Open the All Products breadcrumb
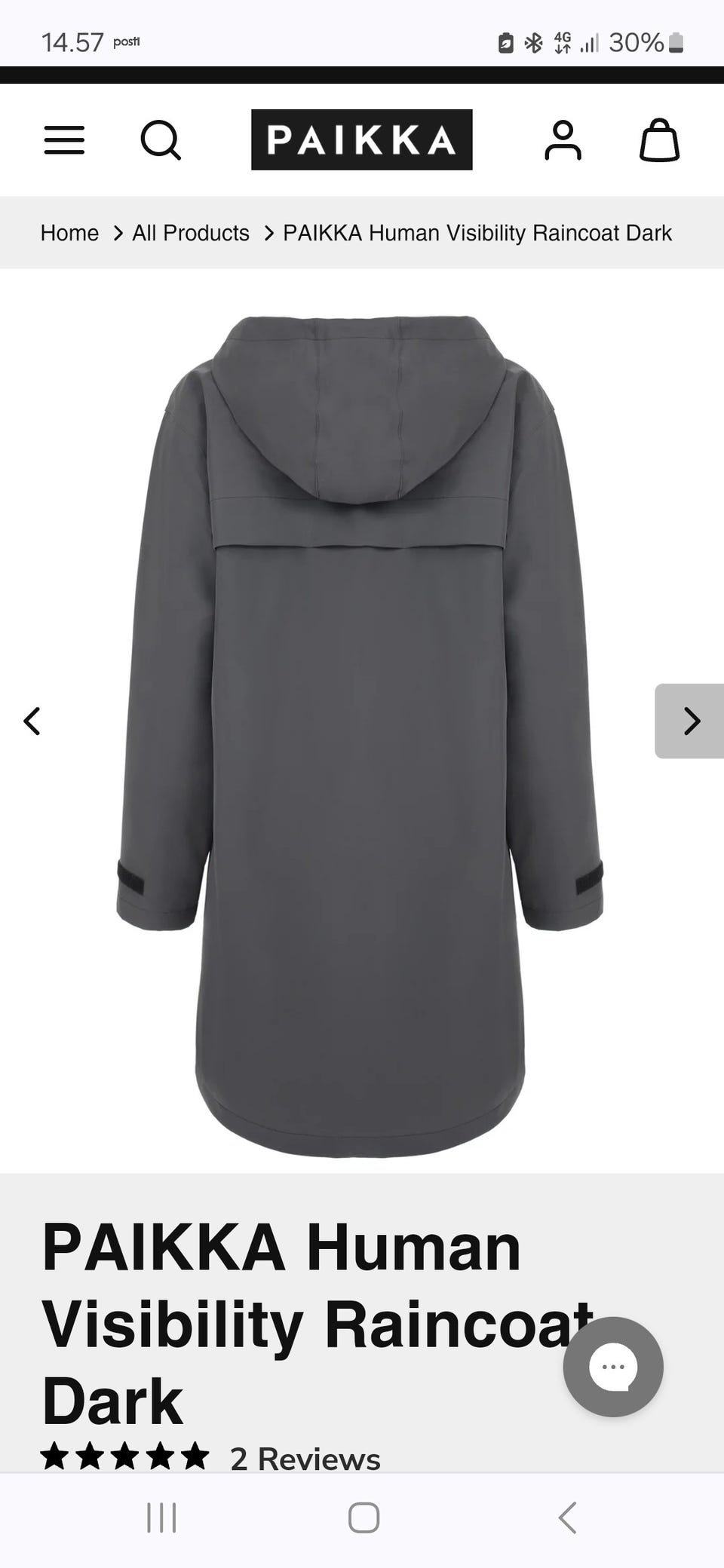Image resolution: width=724 pixels, height=1568 pixels. click(x=191, y=233)
